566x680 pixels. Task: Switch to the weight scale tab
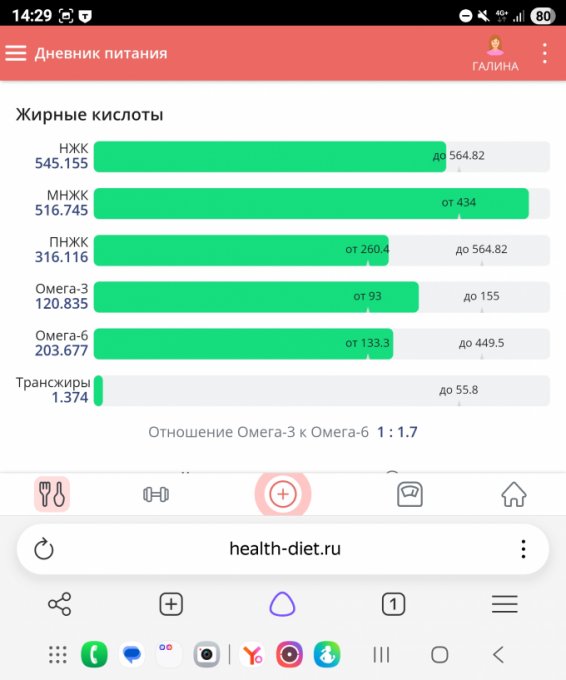(410, 494)
